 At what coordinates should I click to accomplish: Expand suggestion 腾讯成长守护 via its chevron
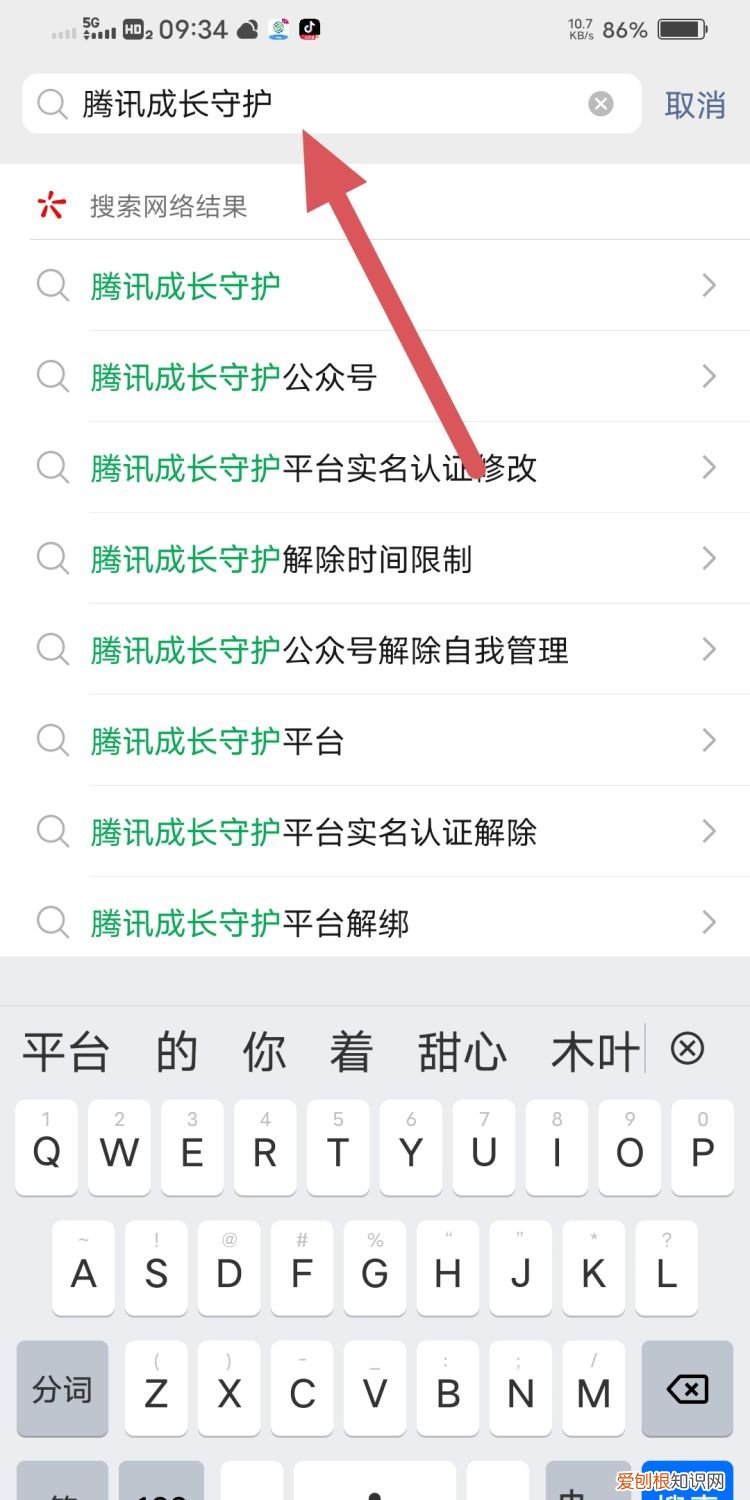[x=710, y=286]
